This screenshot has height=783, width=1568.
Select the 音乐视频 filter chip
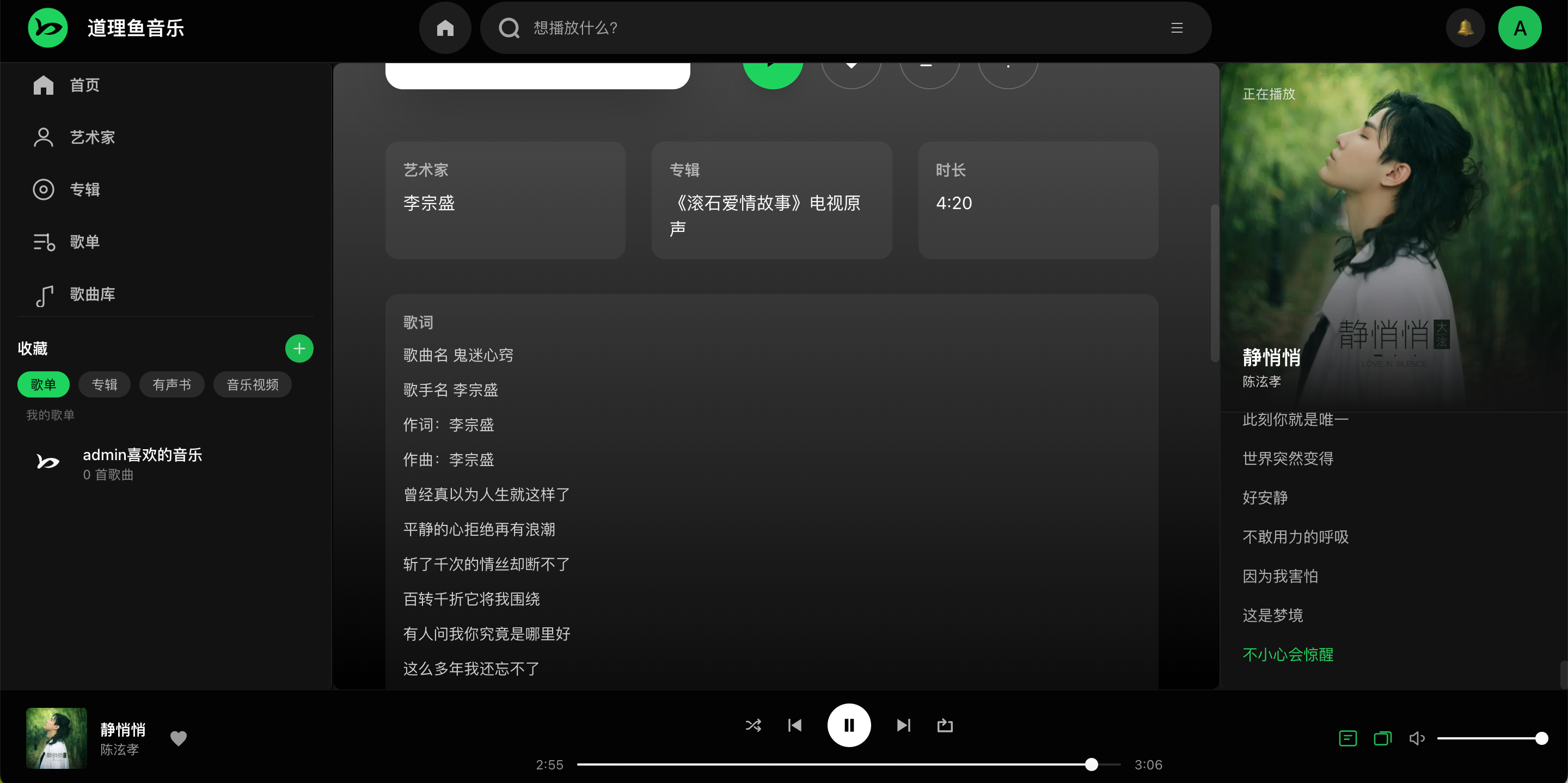252,385
